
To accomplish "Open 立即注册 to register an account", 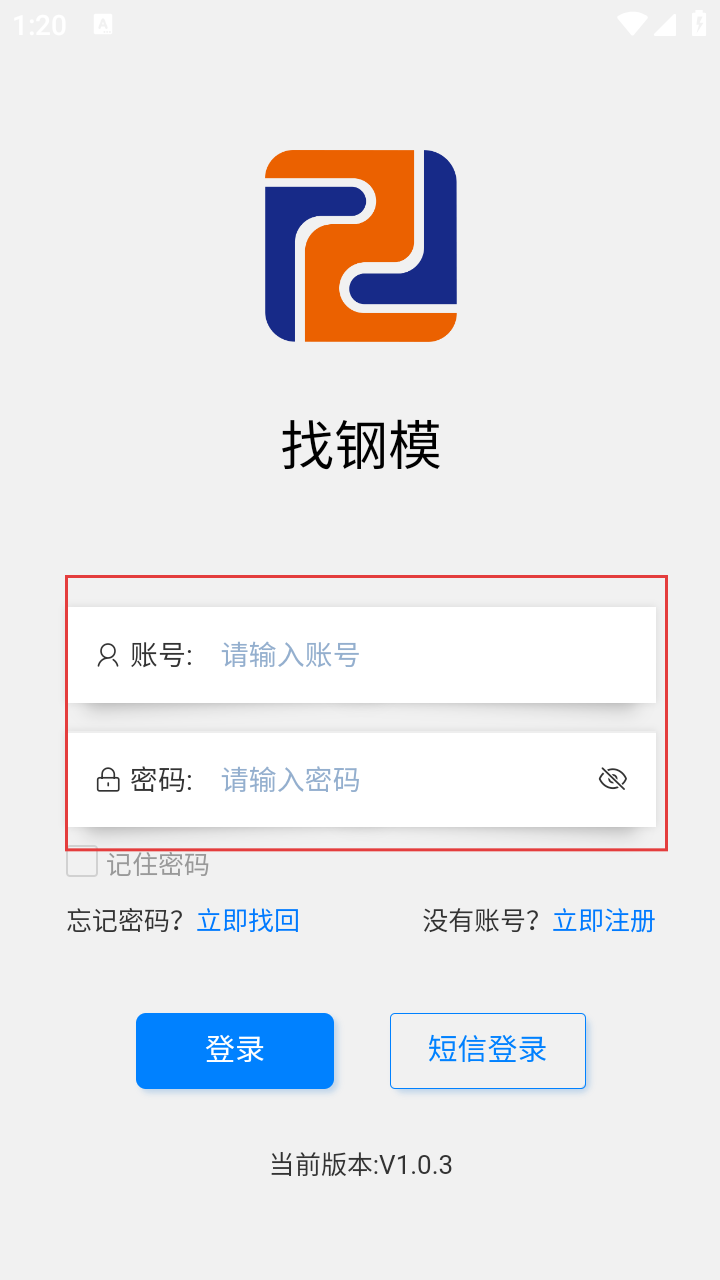I will 604,921.
